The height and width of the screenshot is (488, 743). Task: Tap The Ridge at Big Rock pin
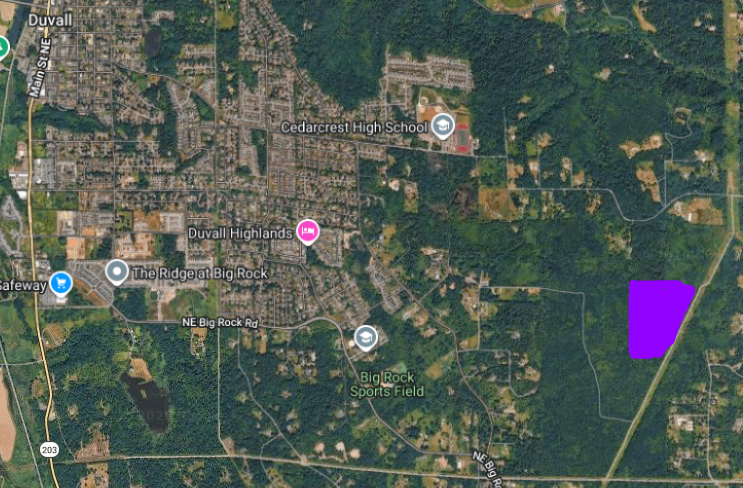point(117,271)
